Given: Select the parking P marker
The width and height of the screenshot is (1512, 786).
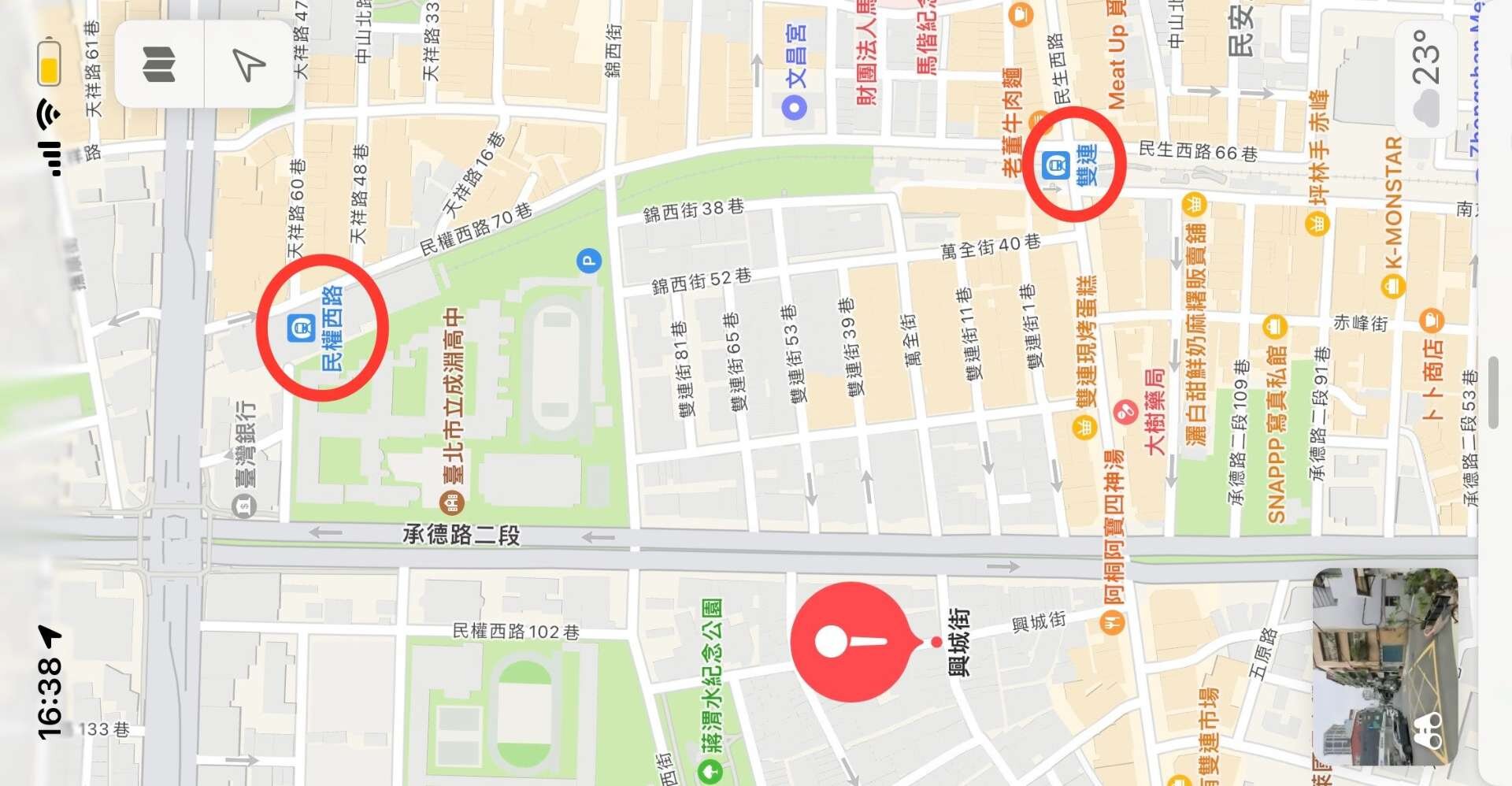Looking at the screenshot, I should tap(589, 261).
